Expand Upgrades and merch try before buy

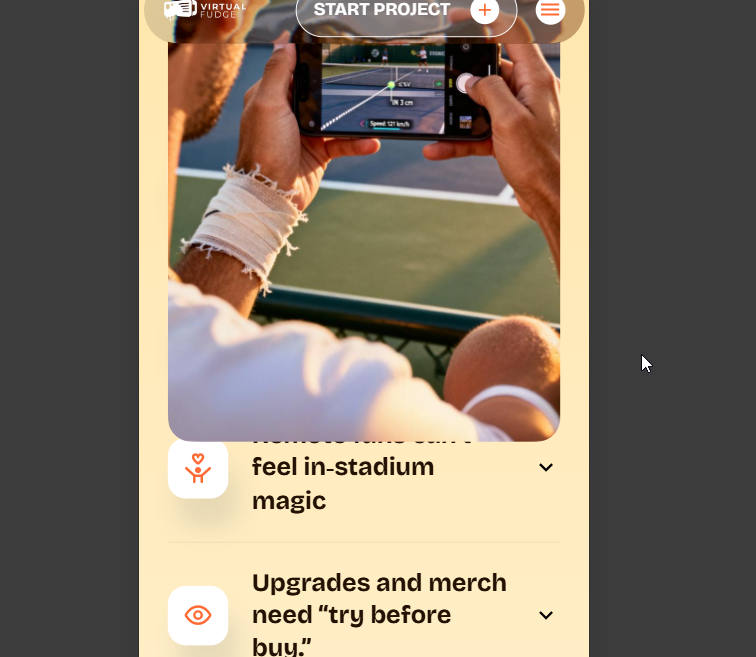(545, 615)
